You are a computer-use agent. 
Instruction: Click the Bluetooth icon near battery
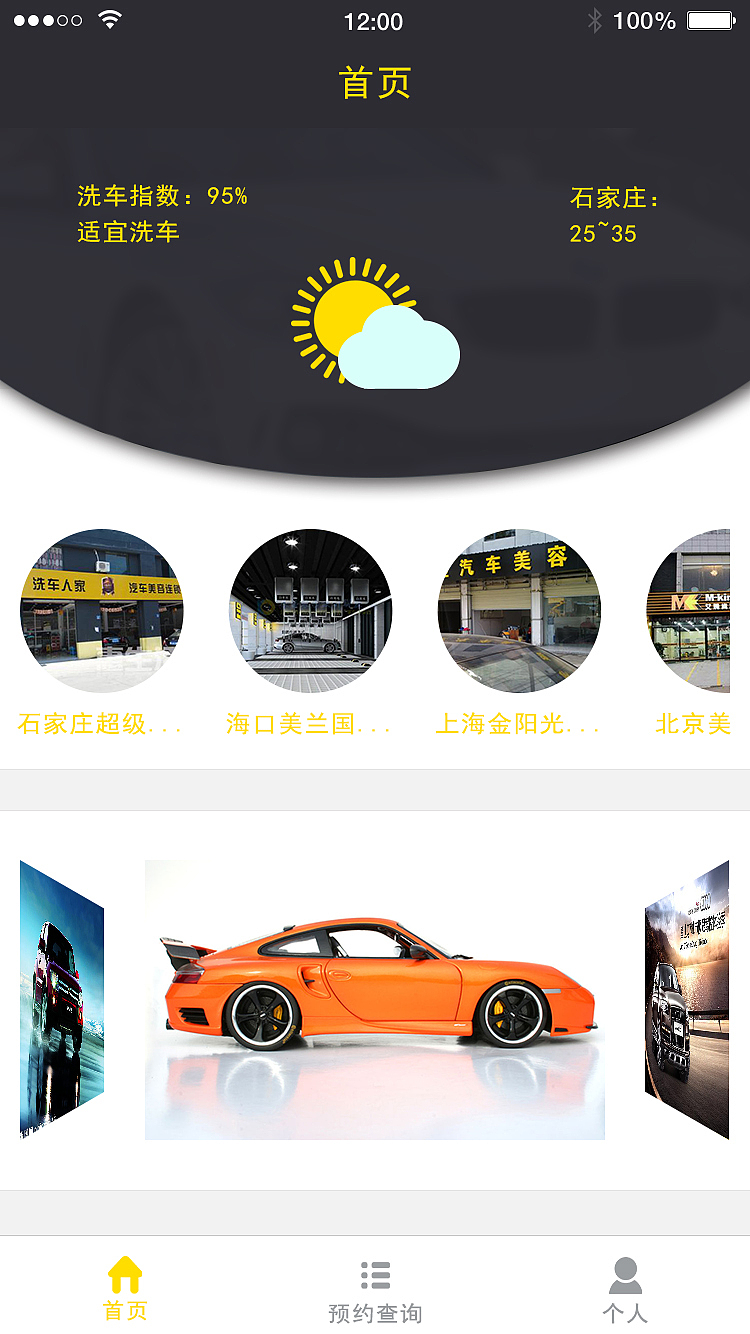click(594, 19)
